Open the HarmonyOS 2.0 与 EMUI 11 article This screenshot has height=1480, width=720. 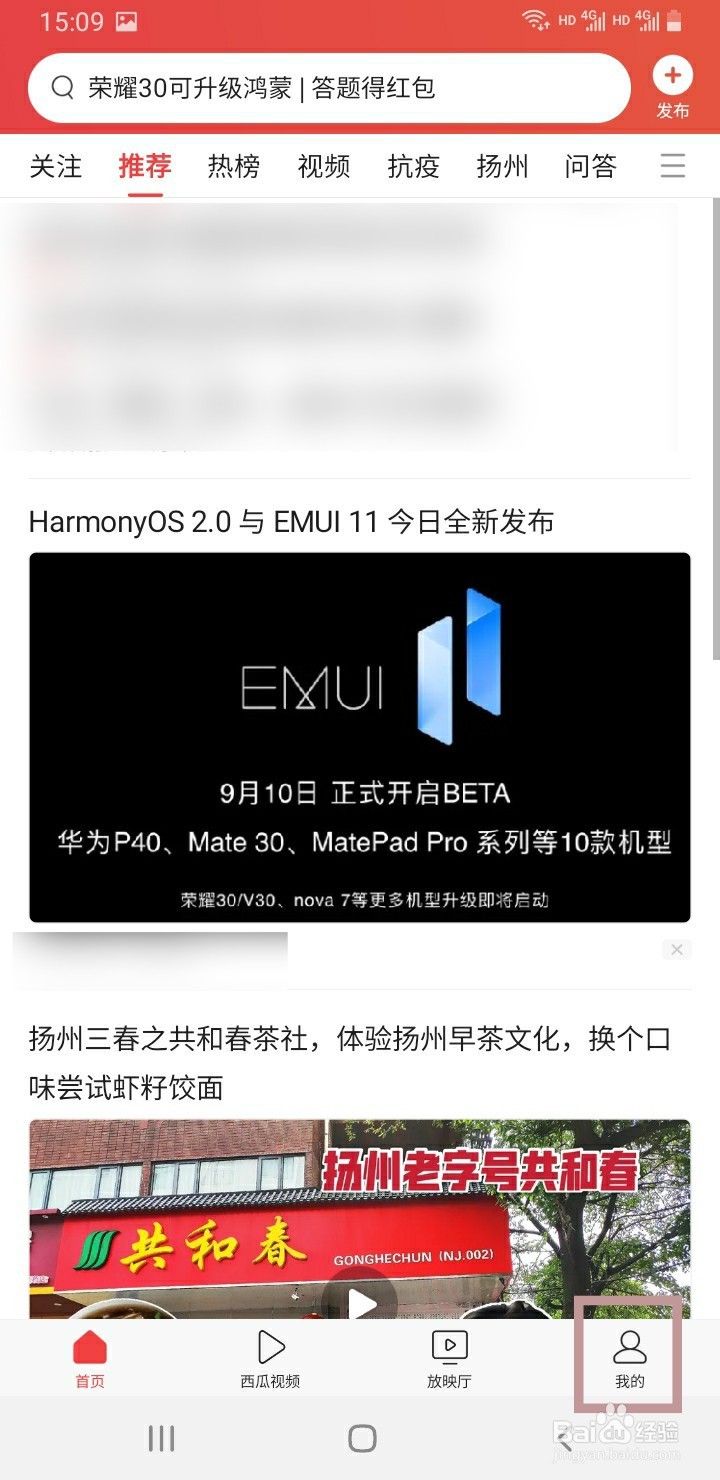[292, 521]
